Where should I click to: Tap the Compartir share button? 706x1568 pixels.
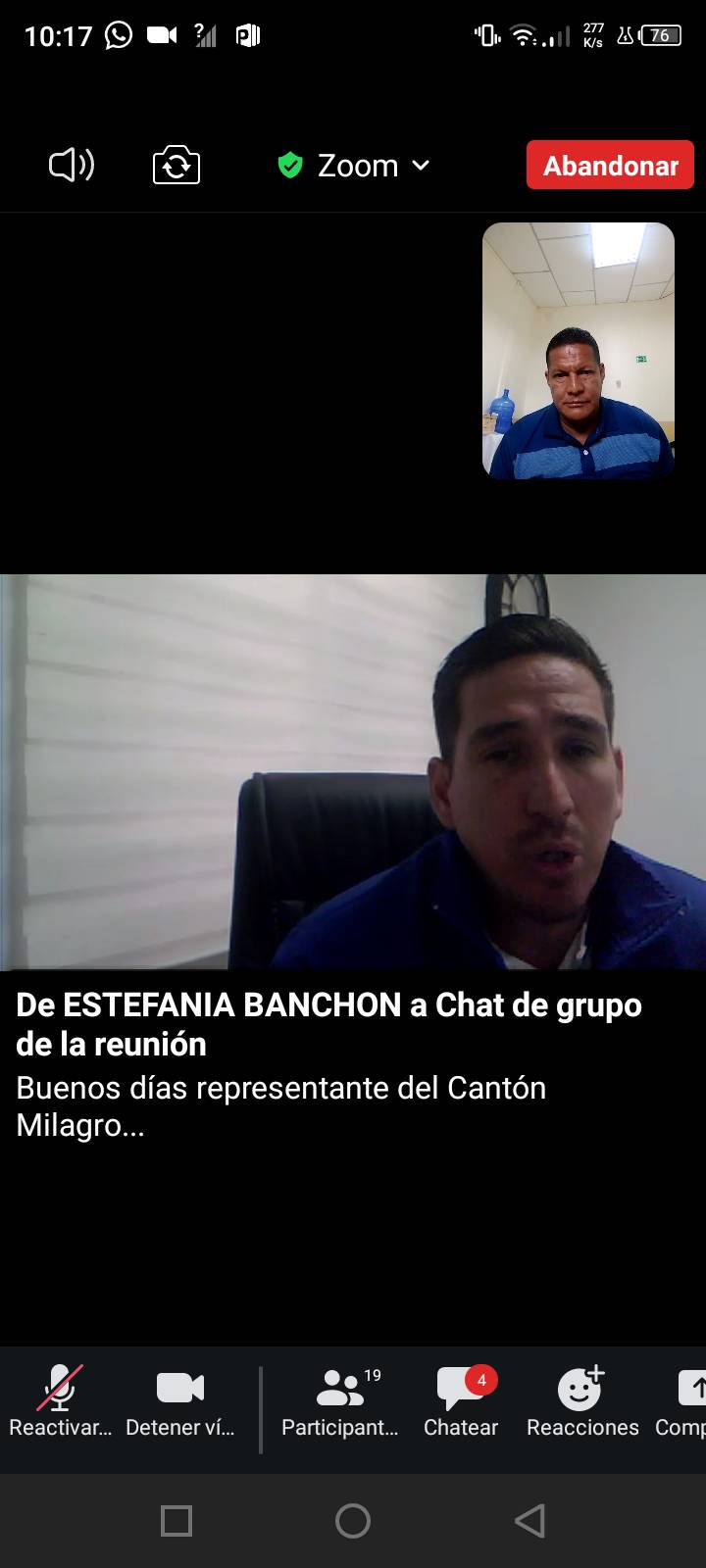(688, 1402)
